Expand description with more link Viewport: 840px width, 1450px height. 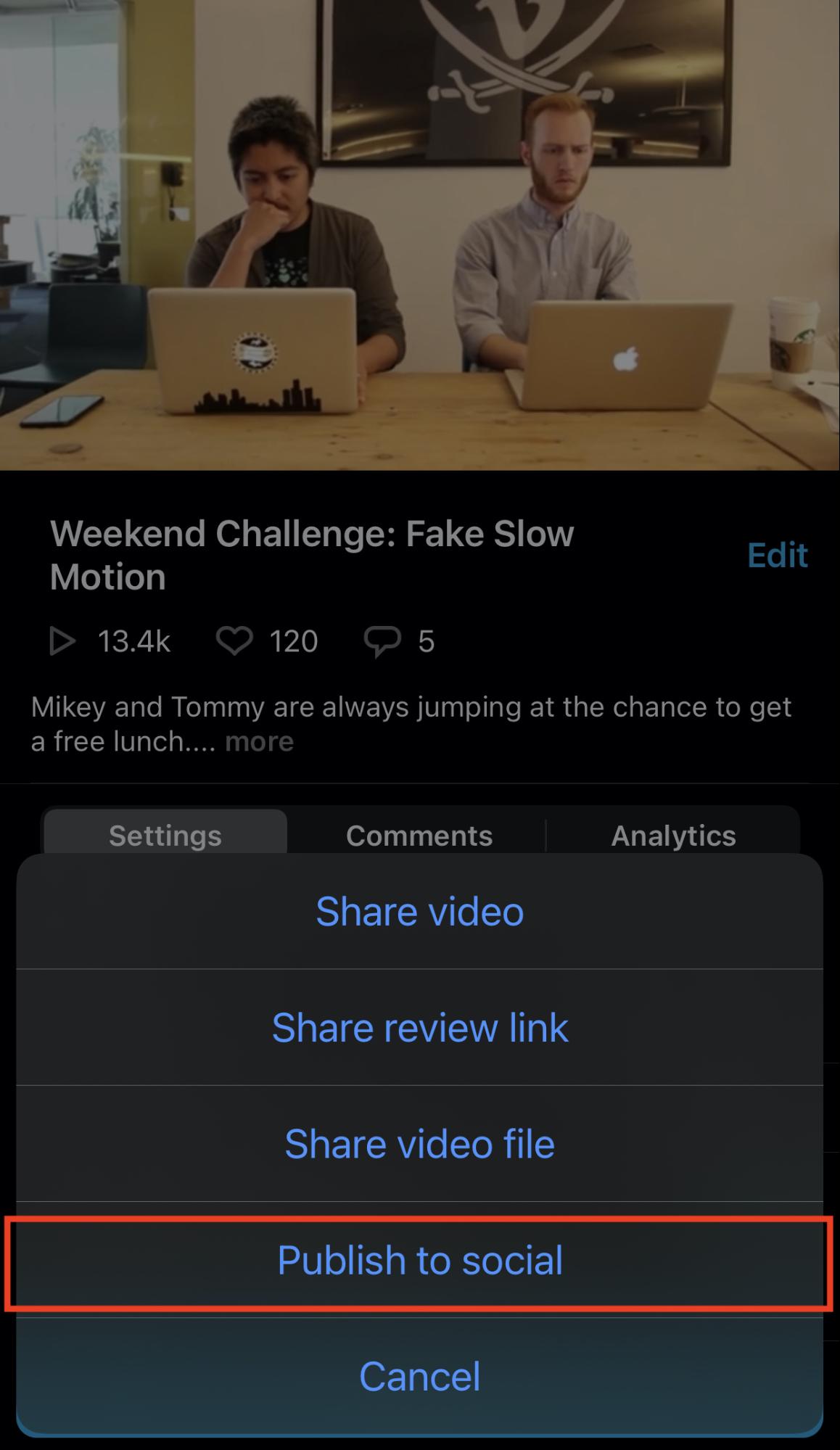259,741
